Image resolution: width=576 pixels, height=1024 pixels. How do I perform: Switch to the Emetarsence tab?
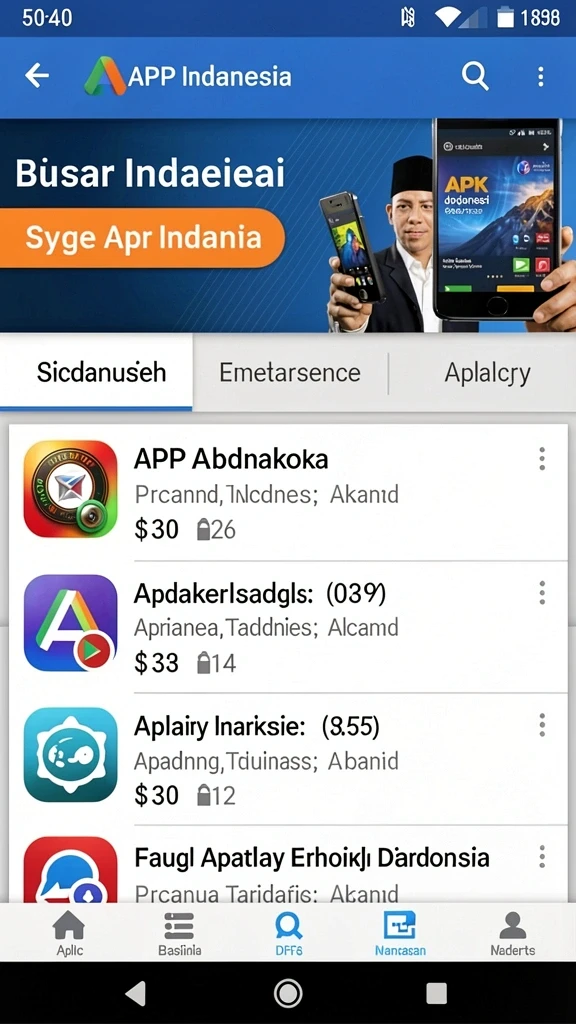[x=290, y=372]
